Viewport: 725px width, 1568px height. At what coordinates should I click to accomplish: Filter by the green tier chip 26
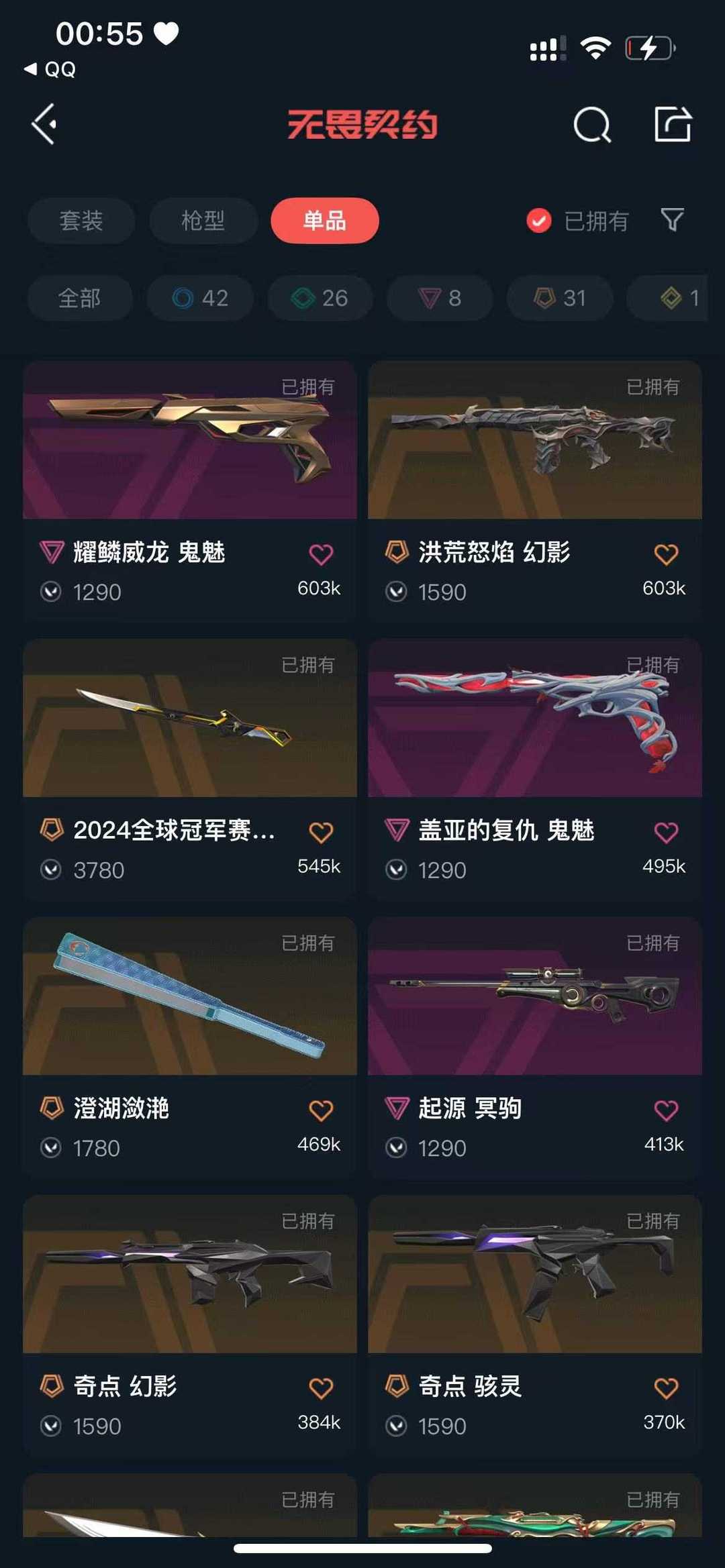coord(320,298)
